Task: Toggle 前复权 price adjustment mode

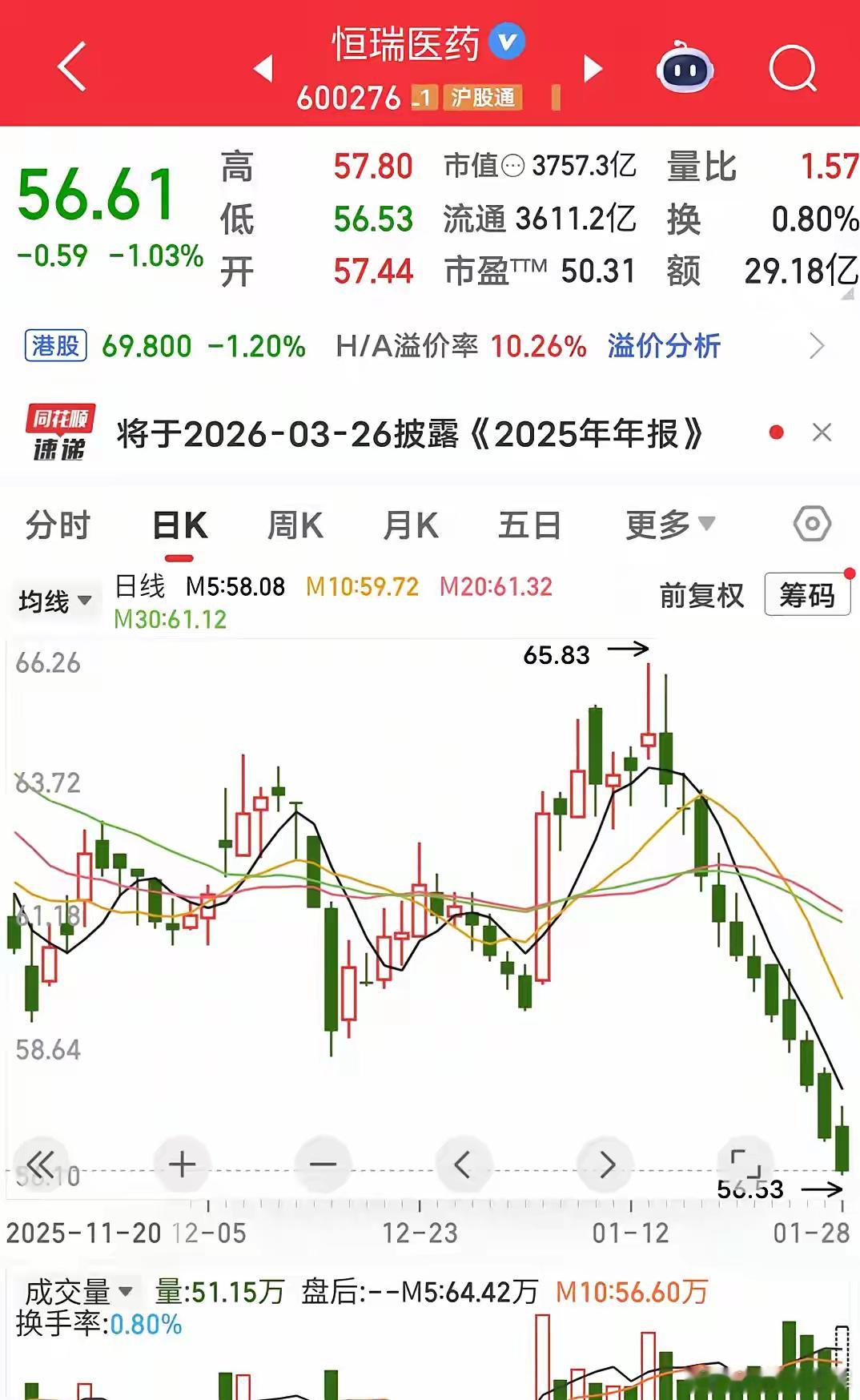Action: 700,595
